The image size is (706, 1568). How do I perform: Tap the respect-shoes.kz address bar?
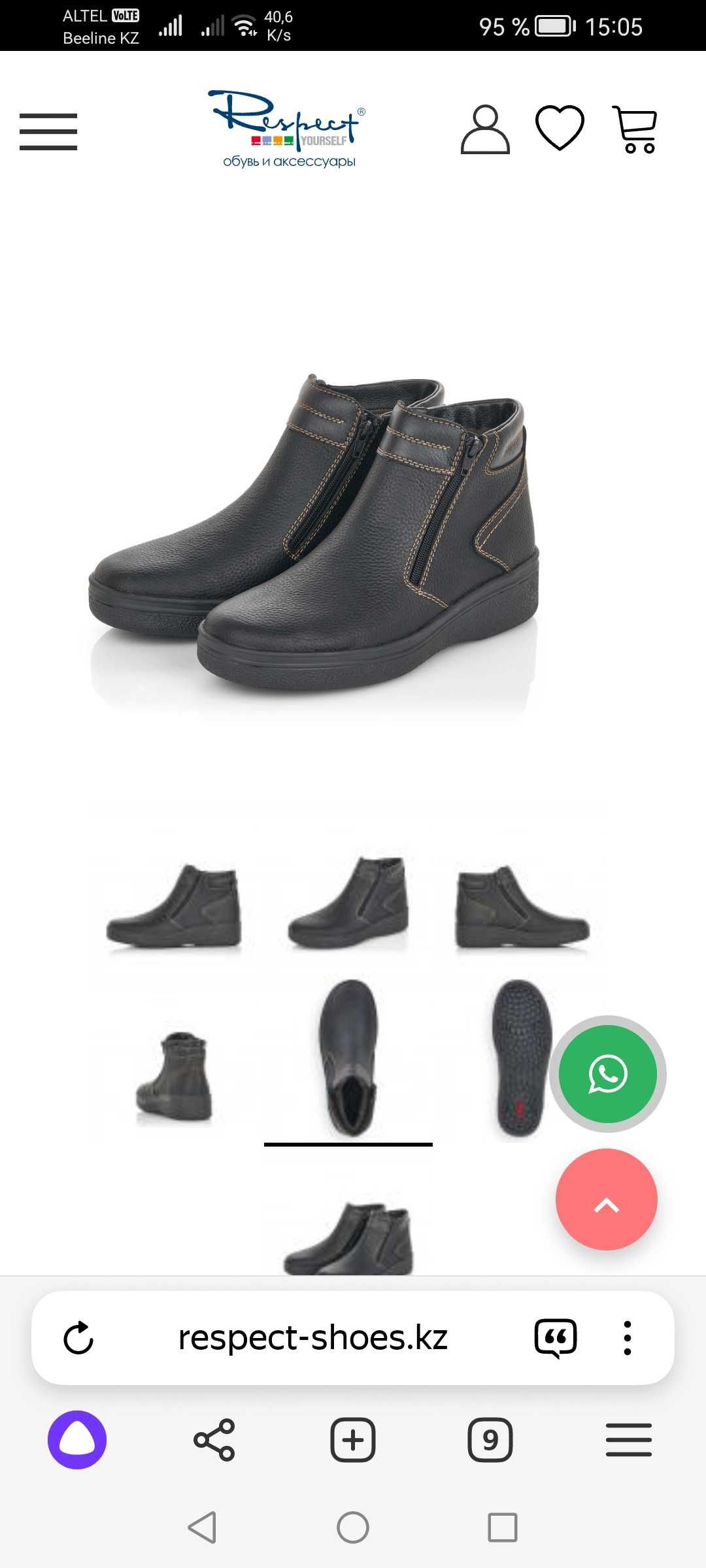[312, 1337]
